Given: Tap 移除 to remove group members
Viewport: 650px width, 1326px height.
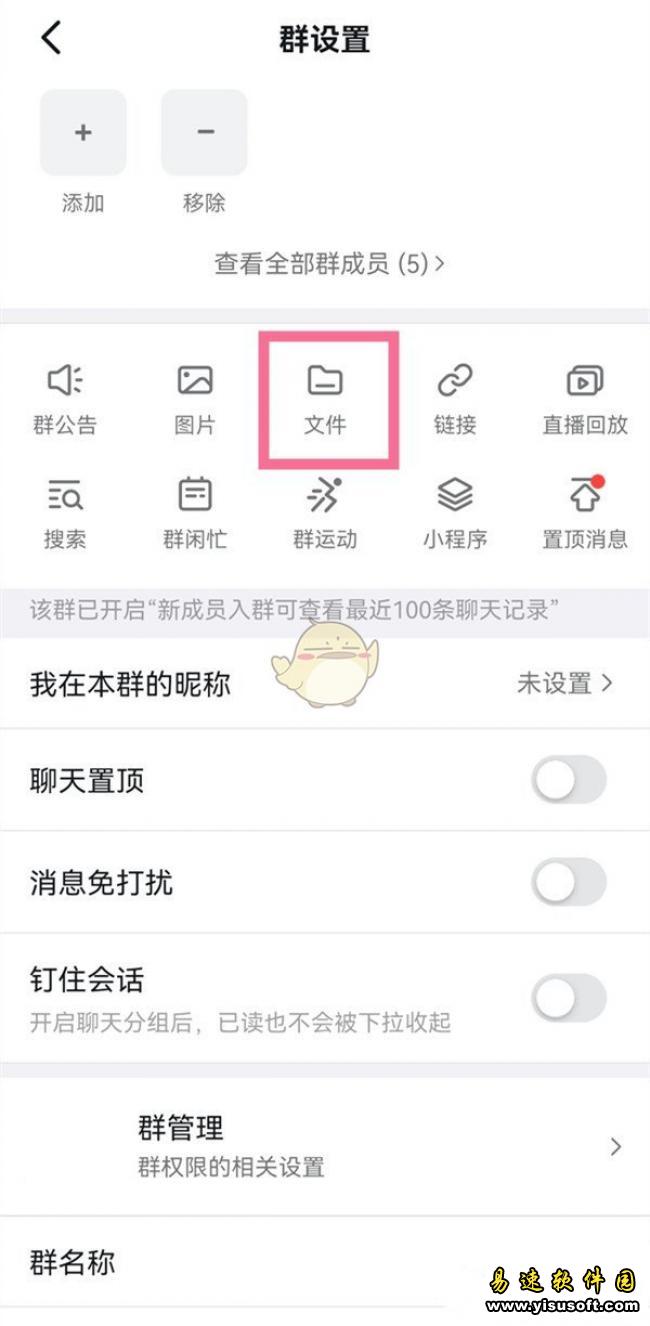Looking at the screenshot, I should pos(204,133).
